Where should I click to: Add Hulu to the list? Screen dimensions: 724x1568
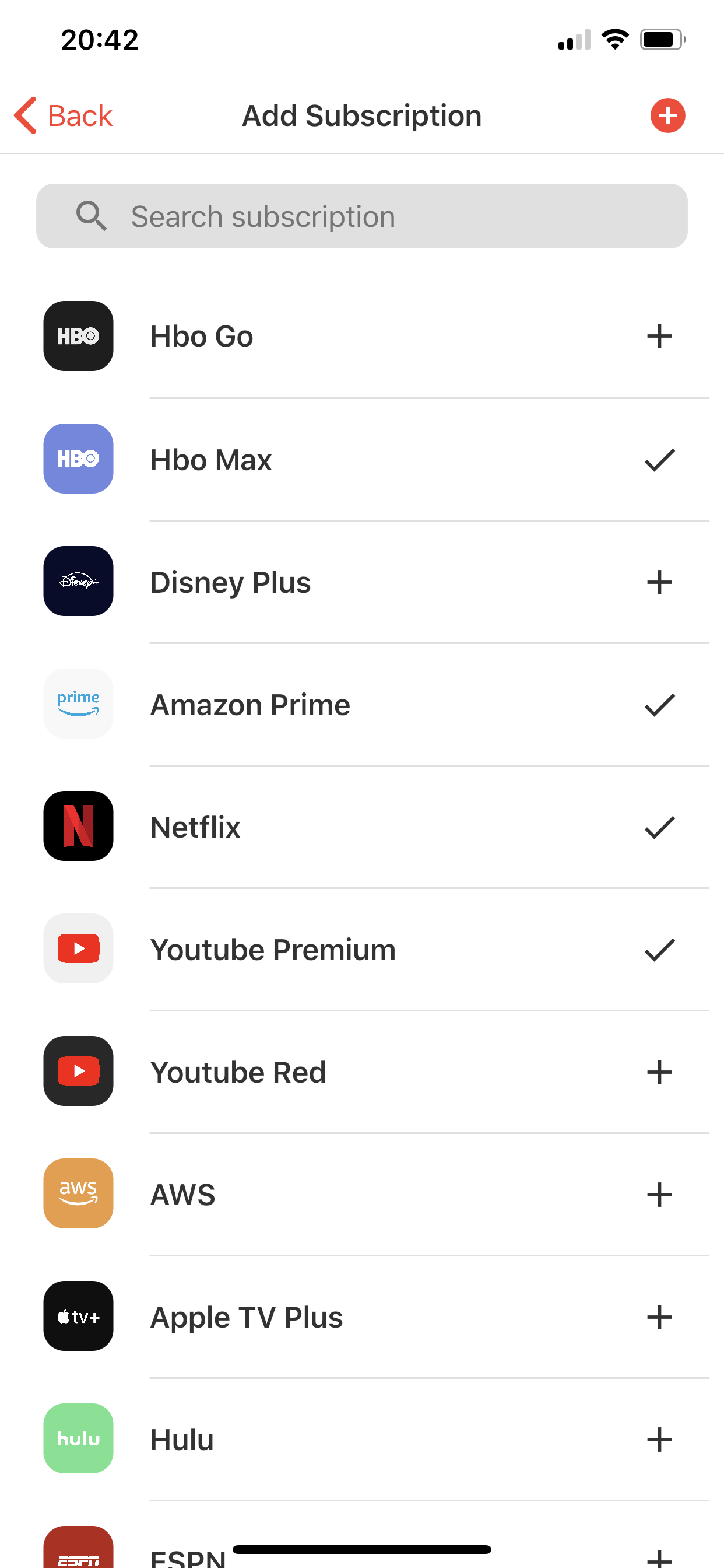(x=659, y=1440)
